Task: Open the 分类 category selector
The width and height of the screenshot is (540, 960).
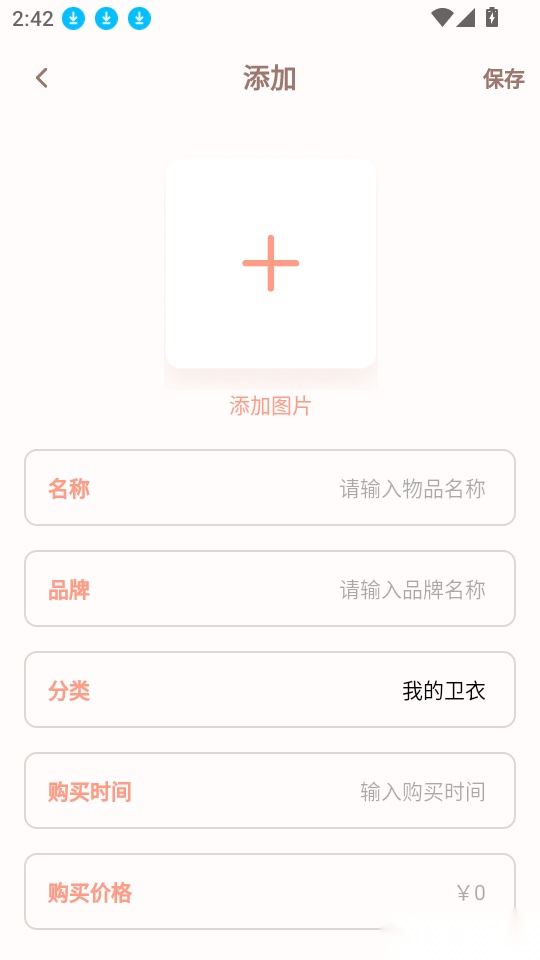Action: tap(270, 690)
